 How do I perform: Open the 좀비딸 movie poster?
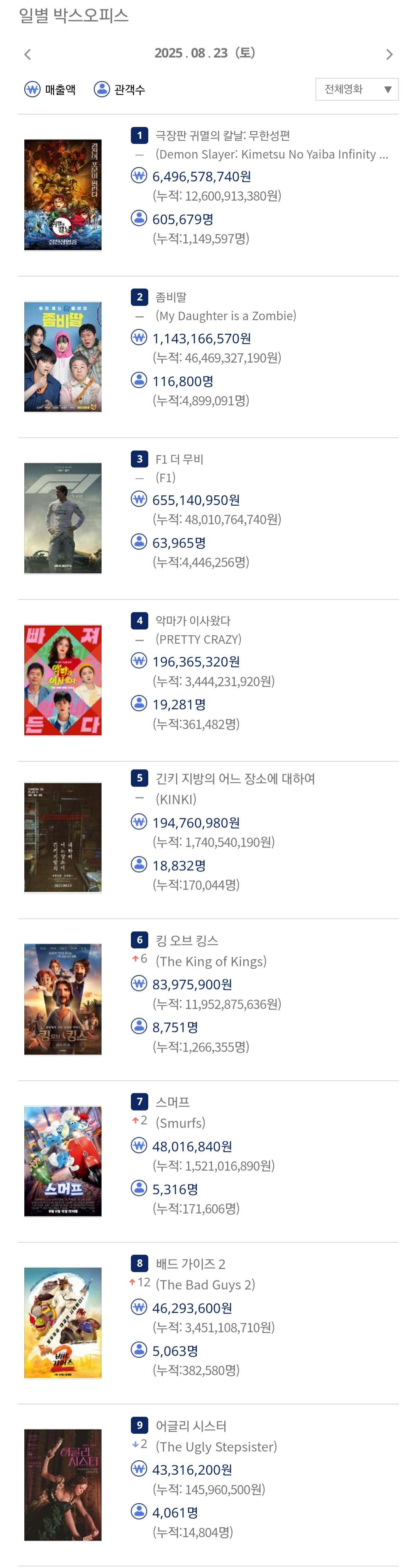pyautogui.click(x=63, y=357)
